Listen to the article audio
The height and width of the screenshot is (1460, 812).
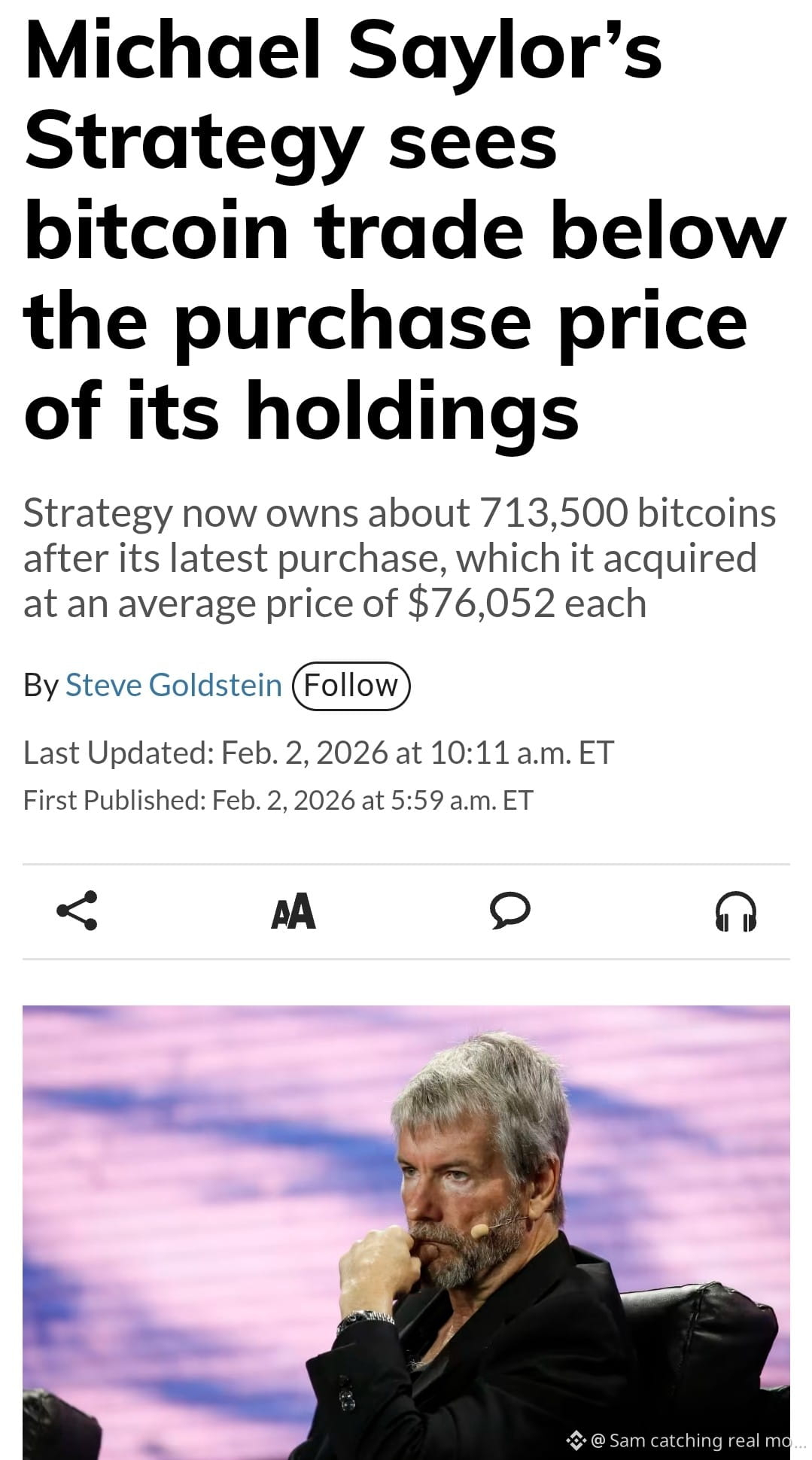735,911
